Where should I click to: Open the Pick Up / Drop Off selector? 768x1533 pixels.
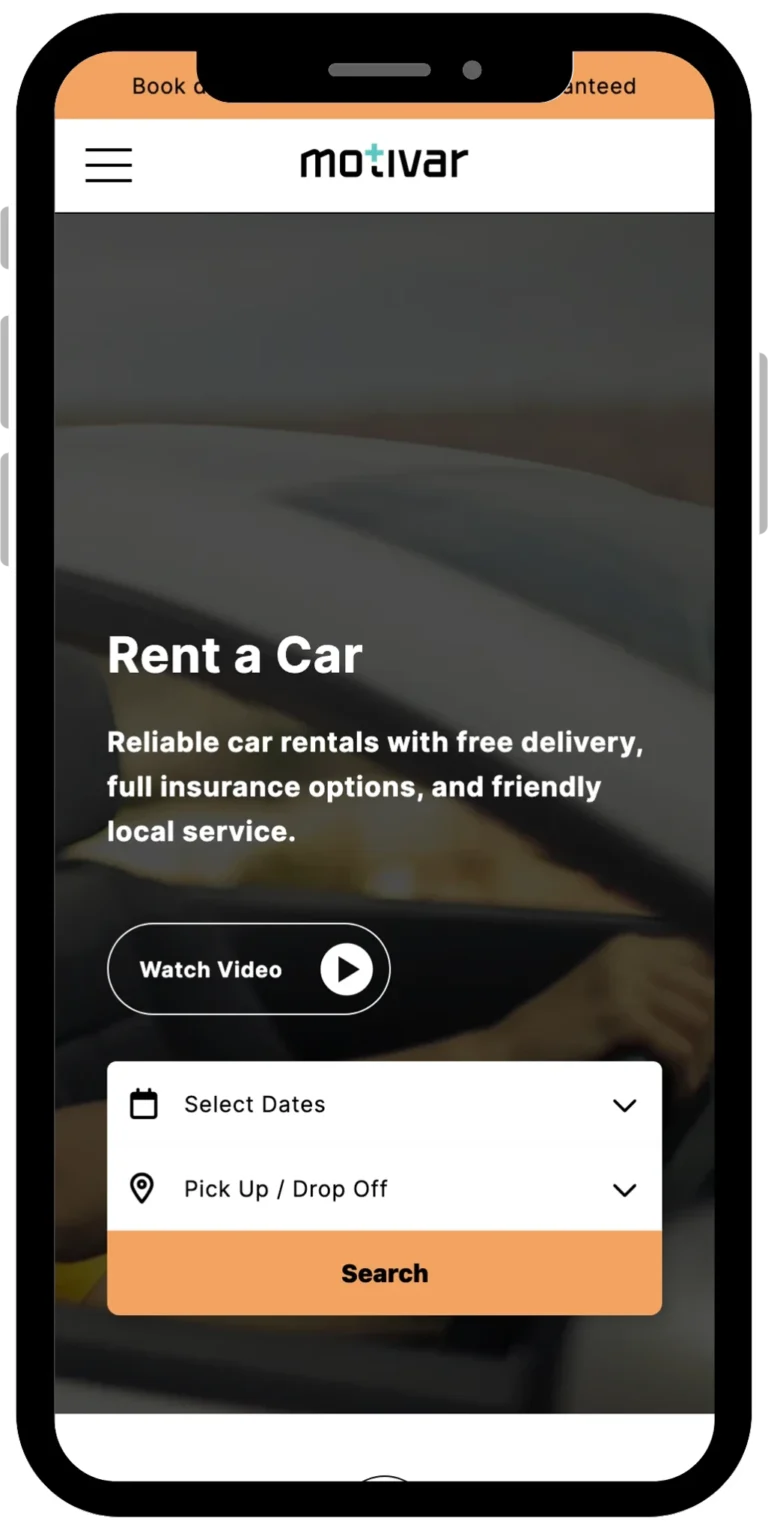point(384,1189)
